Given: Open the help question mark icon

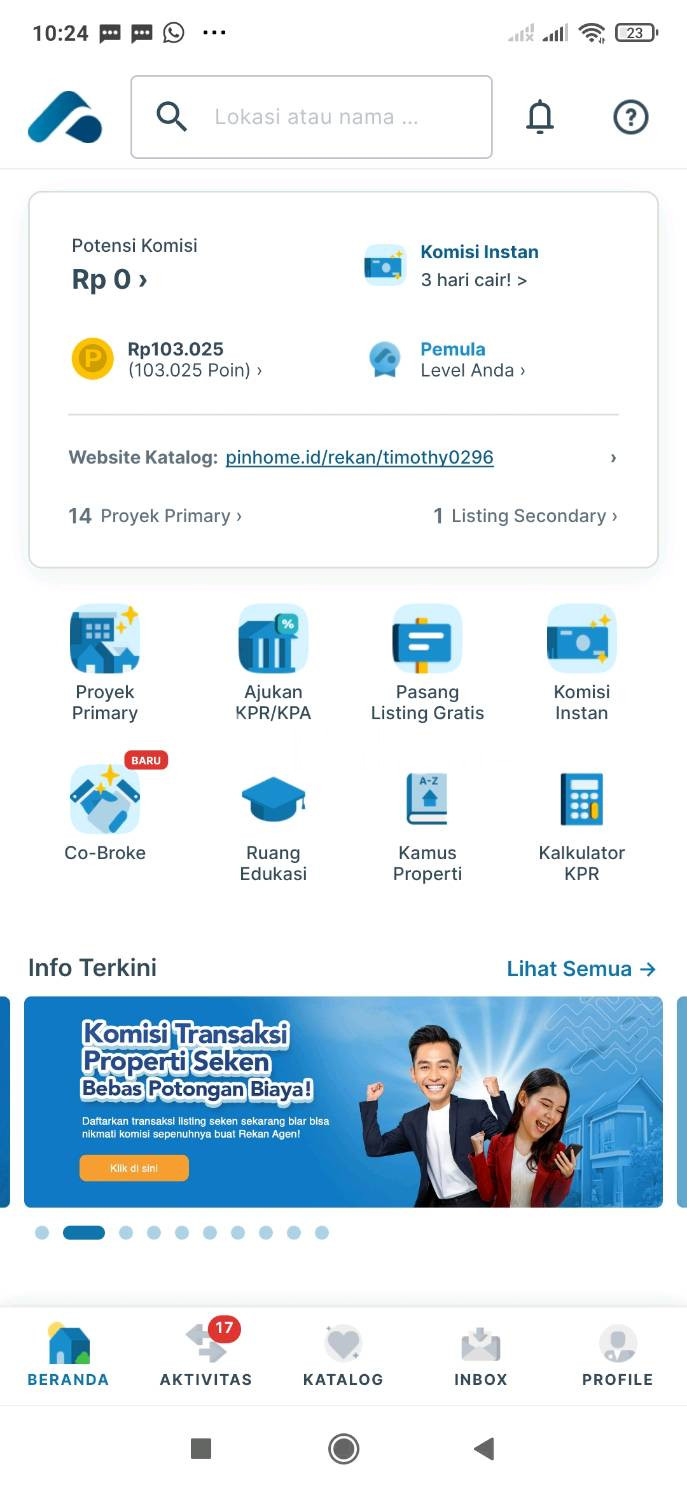Looking at the screenshot, I should point(630,117).
